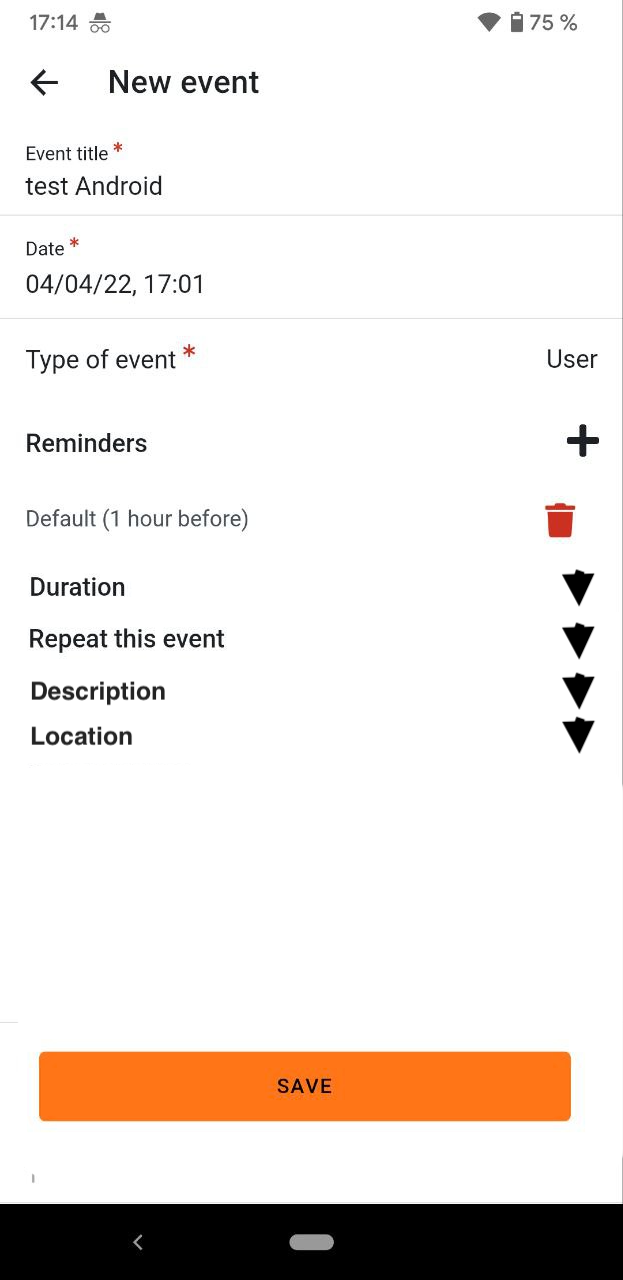
Task: Change the event Date field
Action: [x=311, y=268]
